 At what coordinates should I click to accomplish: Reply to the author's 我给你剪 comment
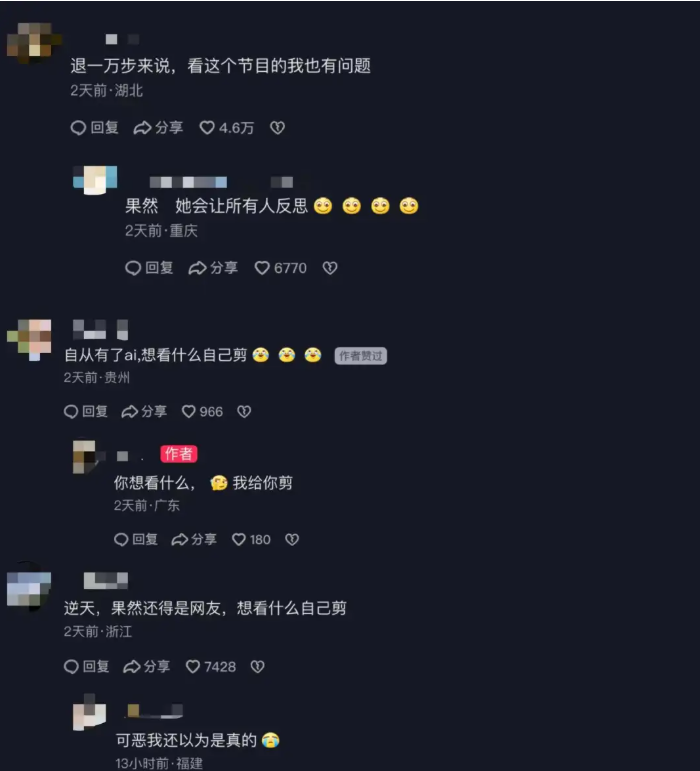click(136, 539)
